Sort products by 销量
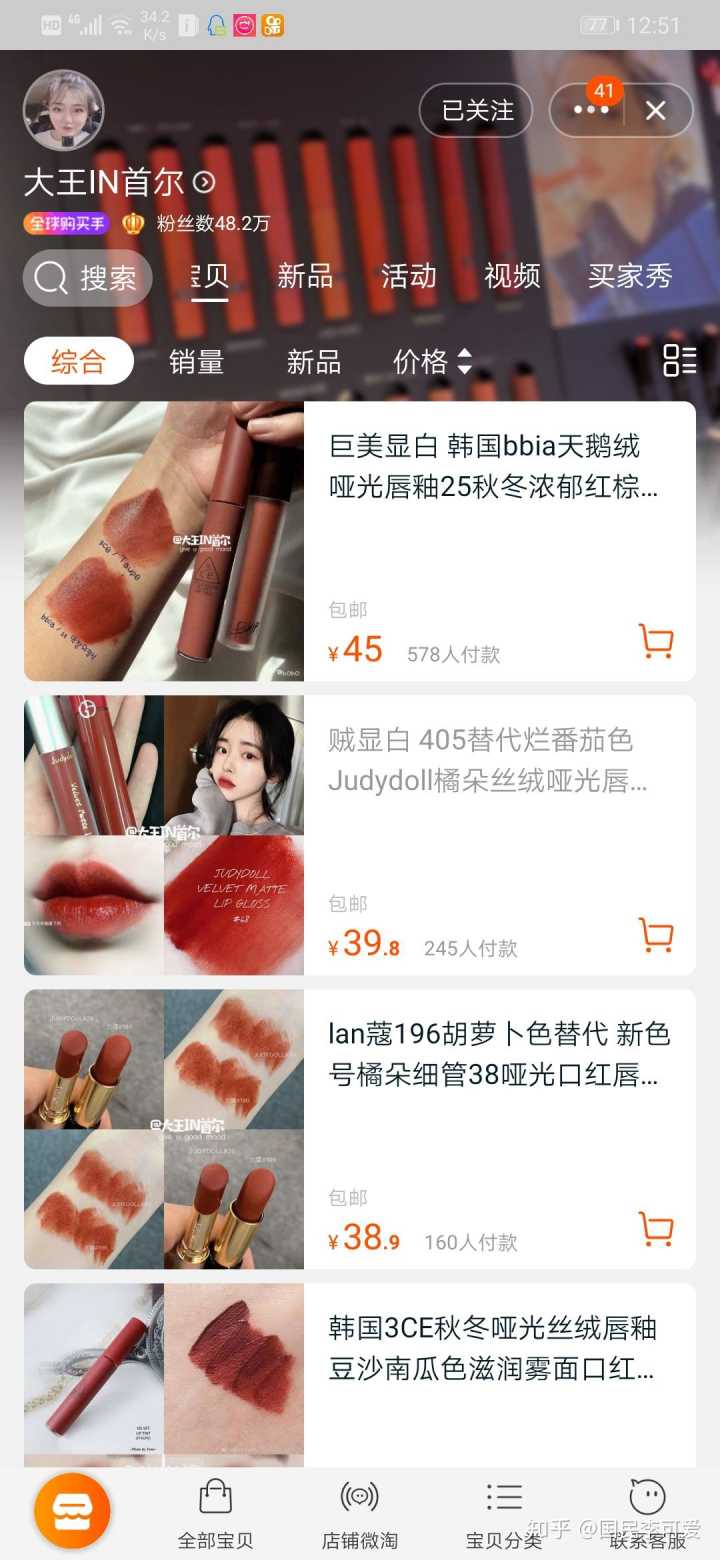 point(196,362)
